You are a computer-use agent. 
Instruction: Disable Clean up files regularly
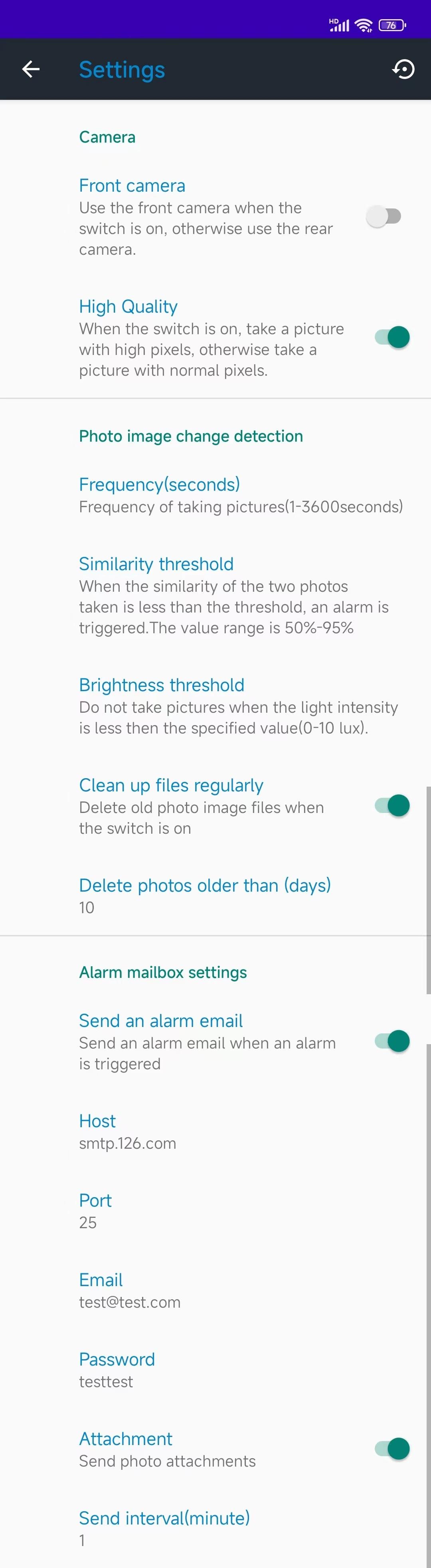391,805
